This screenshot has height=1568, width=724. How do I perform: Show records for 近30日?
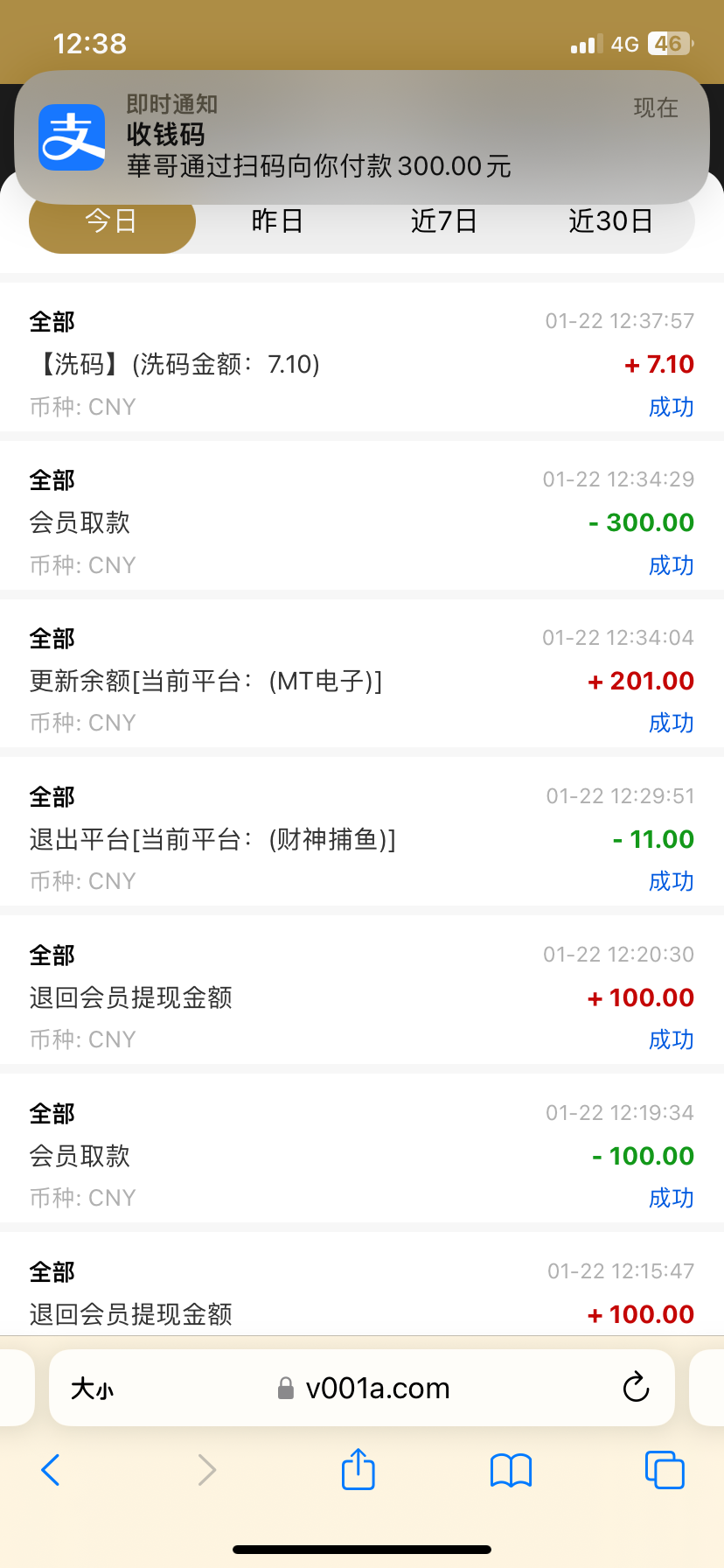coord(610,221)
